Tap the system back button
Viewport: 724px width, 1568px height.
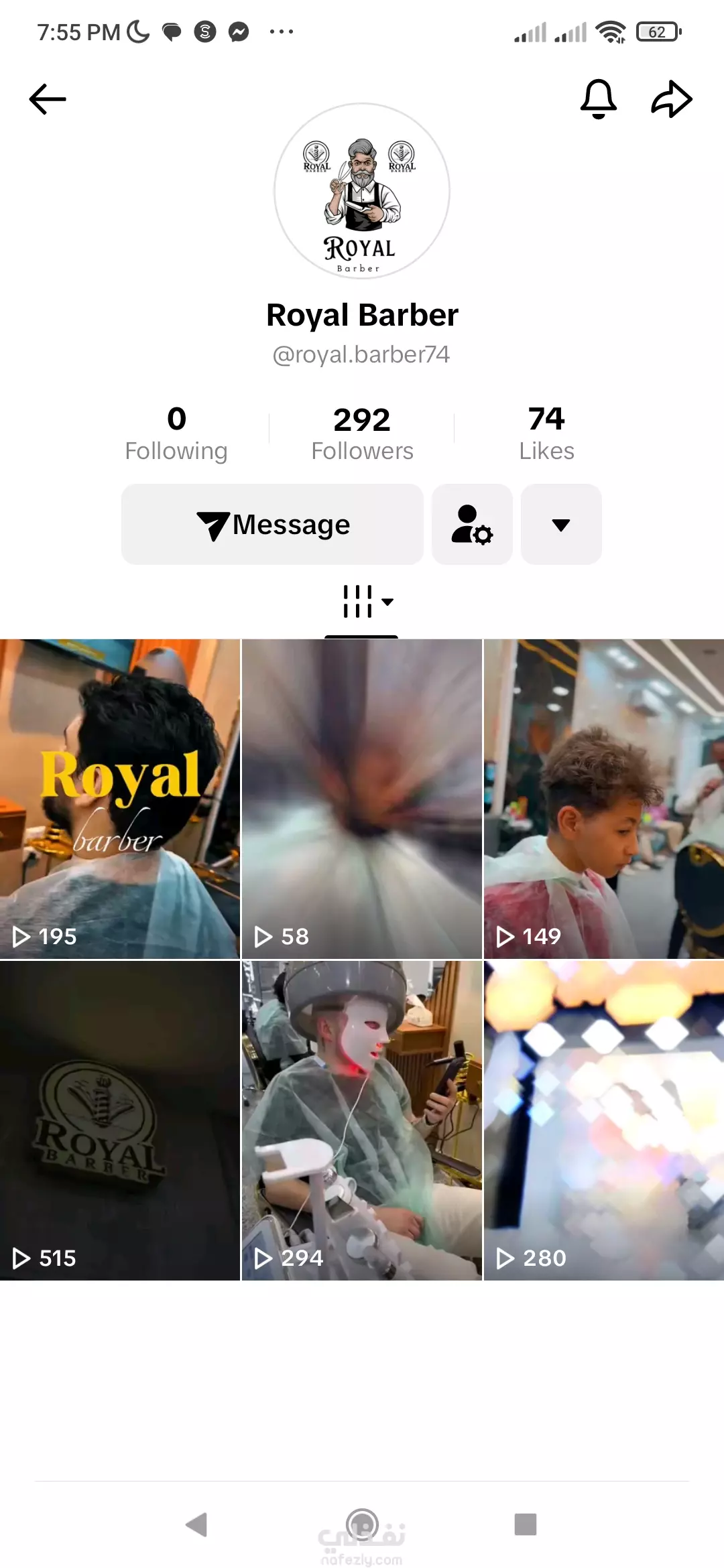point(196,1524)
